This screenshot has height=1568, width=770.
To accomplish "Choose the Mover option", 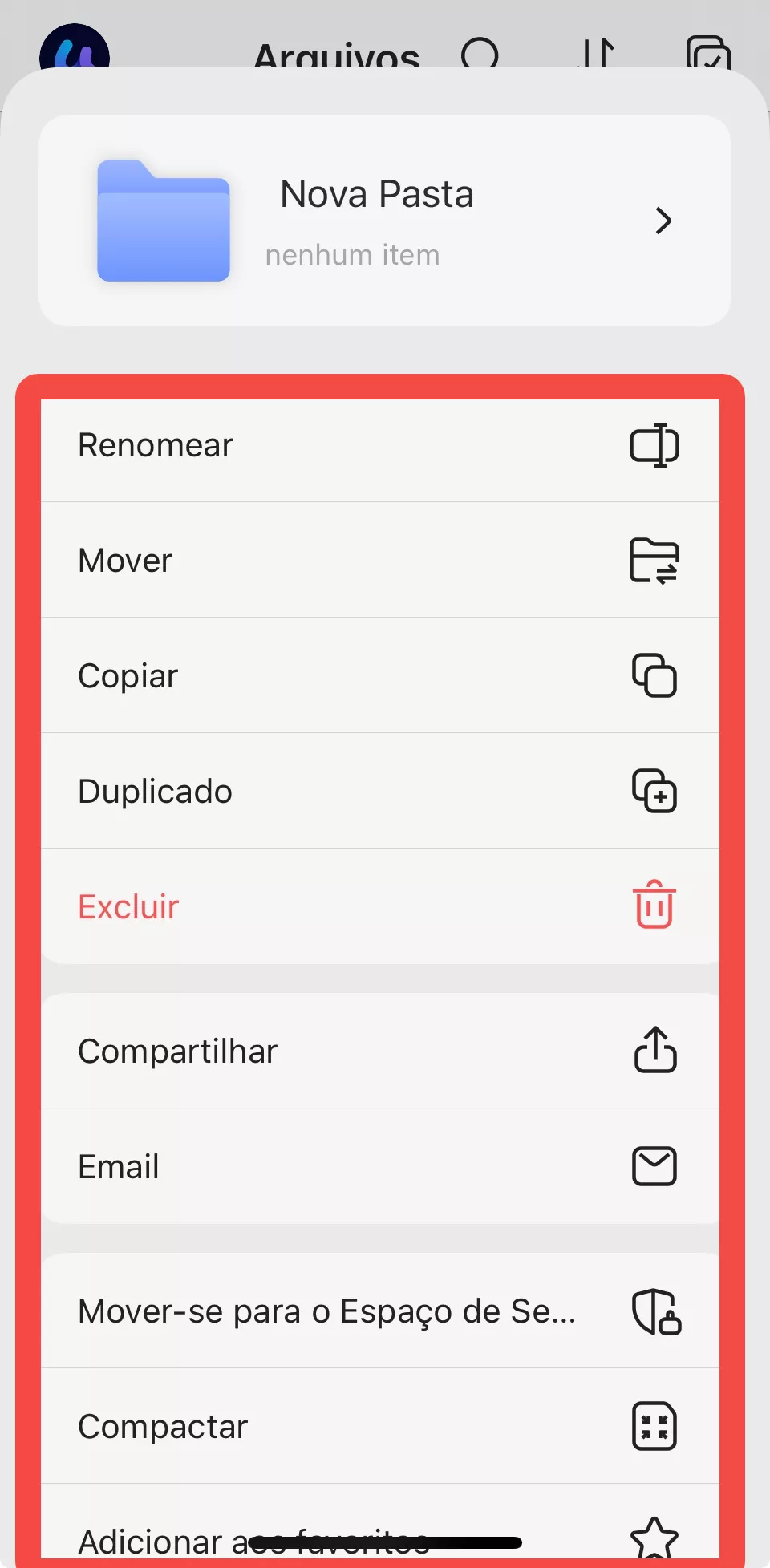I will [379, 561].
